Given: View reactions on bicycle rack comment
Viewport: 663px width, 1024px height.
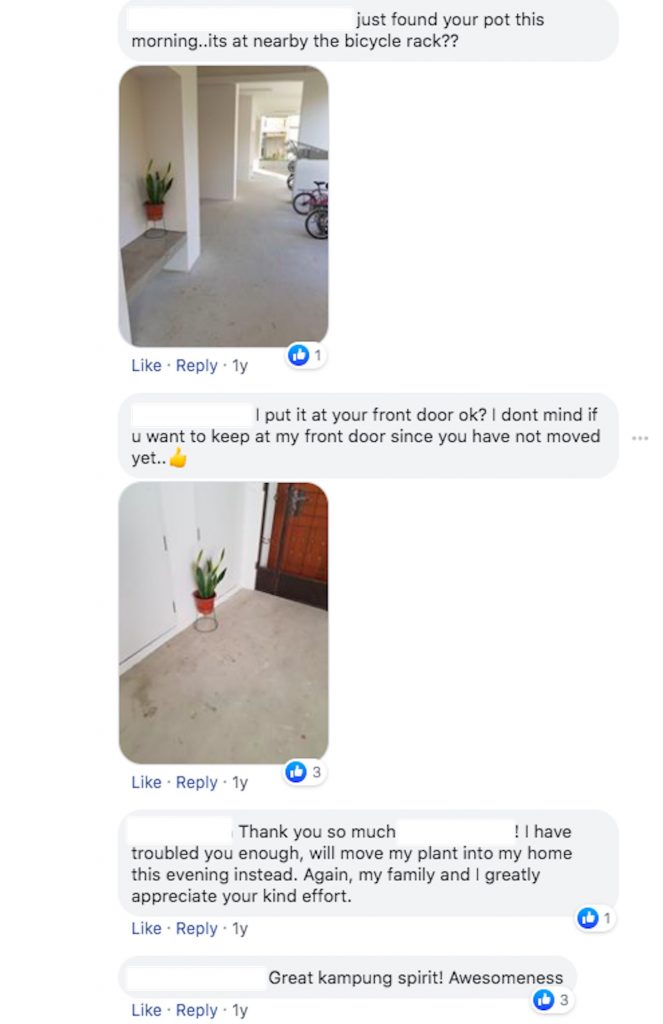Looking at the screenshot, I should point(305,355).
